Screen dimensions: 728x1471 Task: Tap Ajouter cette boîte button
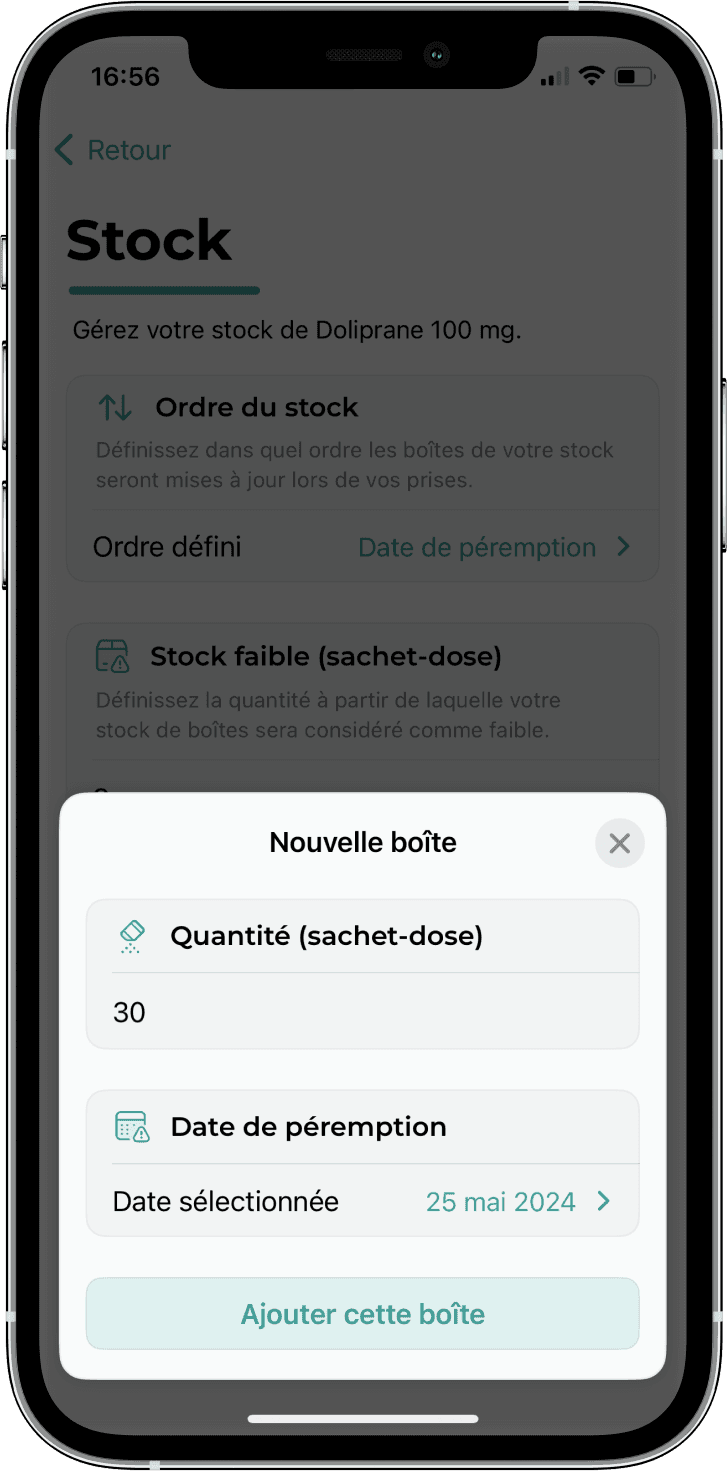[x=362, y=1313]
